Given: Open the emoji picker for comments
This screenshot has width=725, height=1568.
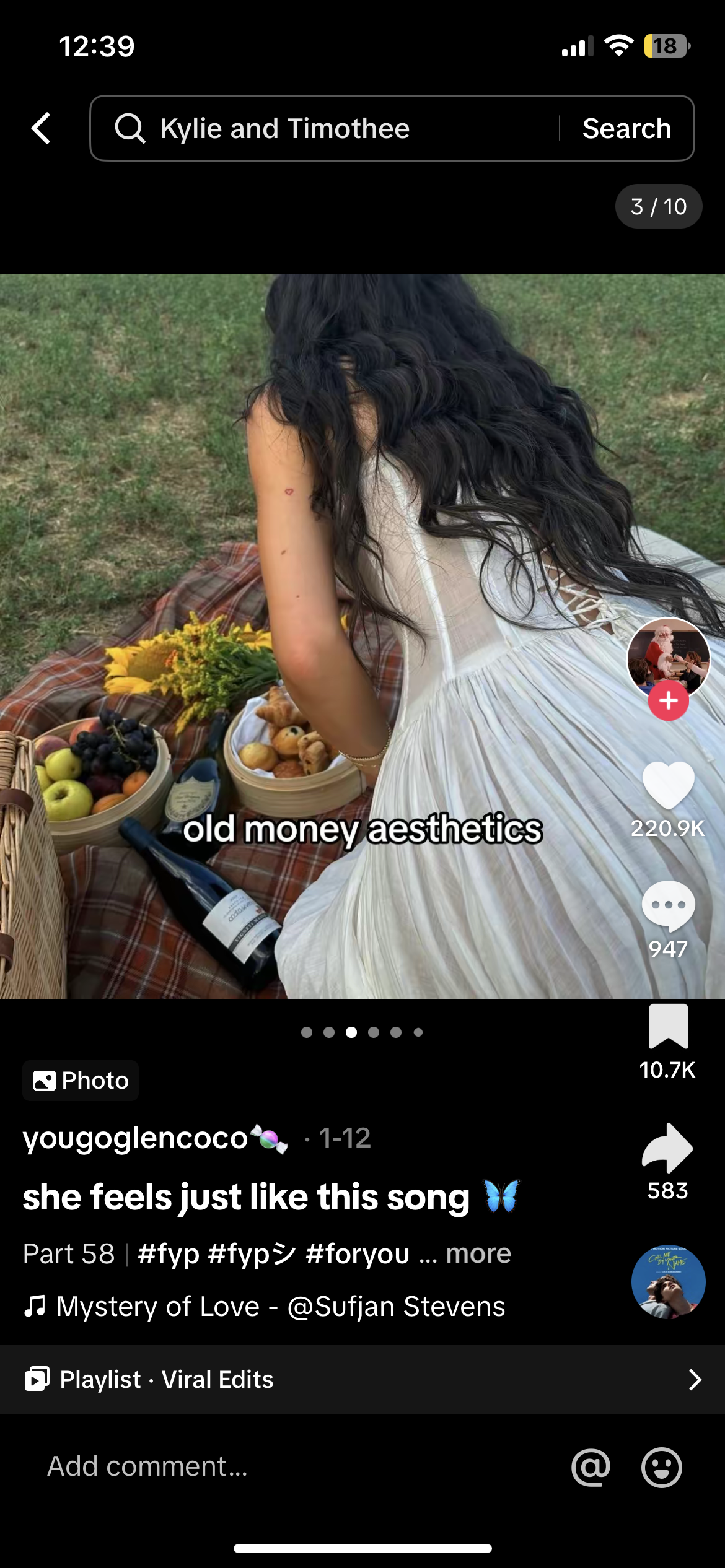Looking at the screenshot, I should [x=661, y=1467].
